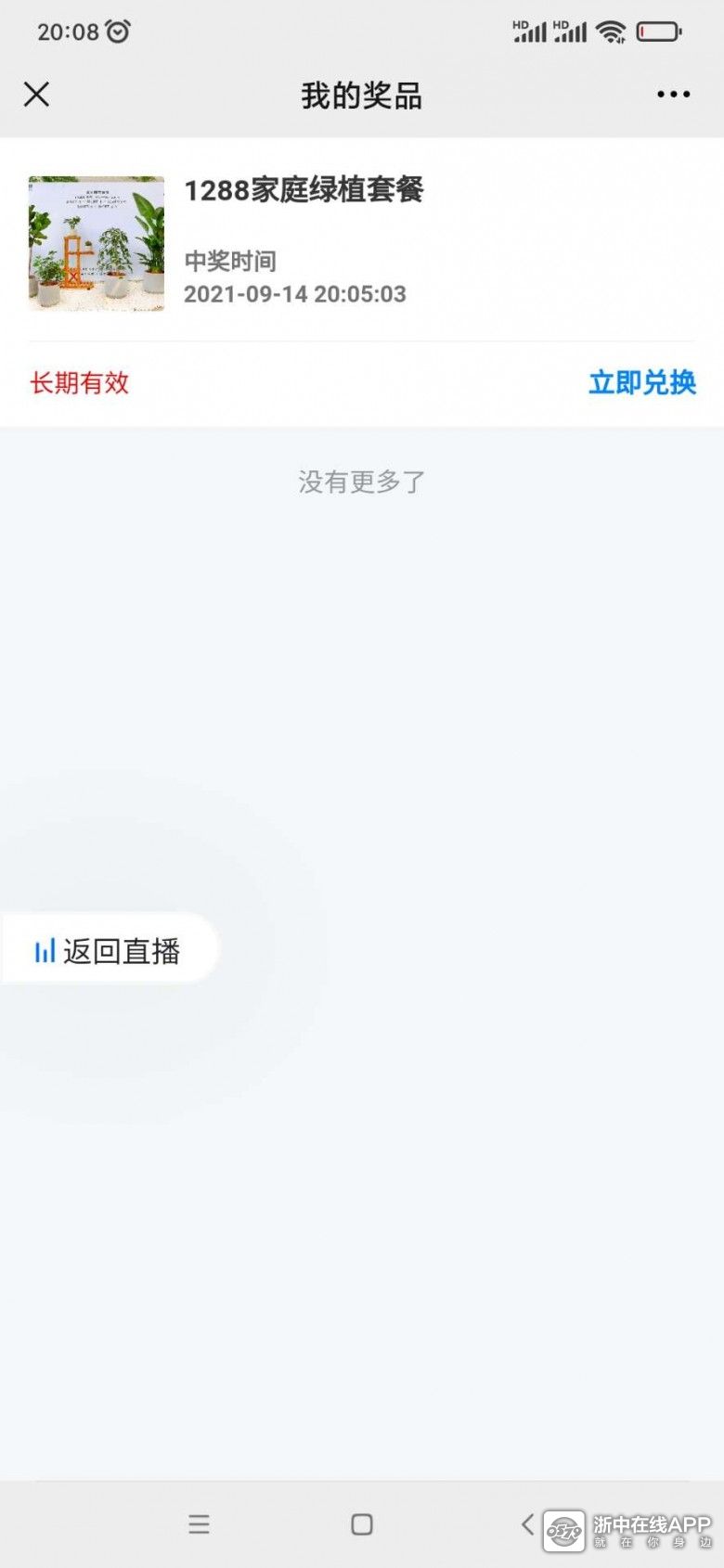This screenshot has height=1568, width=724.
Task: Go to the system home screen
Action: 362,1524
